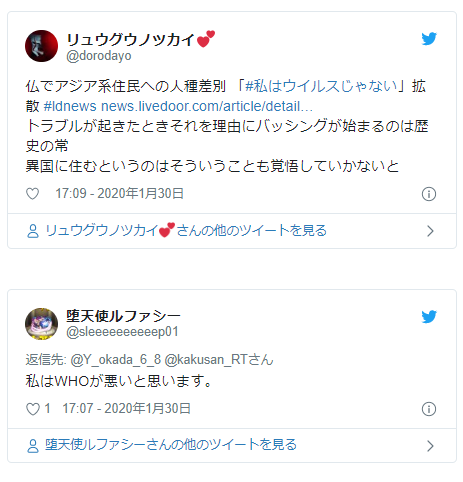The width and height of the screenshot is (463, 482).
Task: Open the #ldnews hashtag
Action: tap(70, 106)
